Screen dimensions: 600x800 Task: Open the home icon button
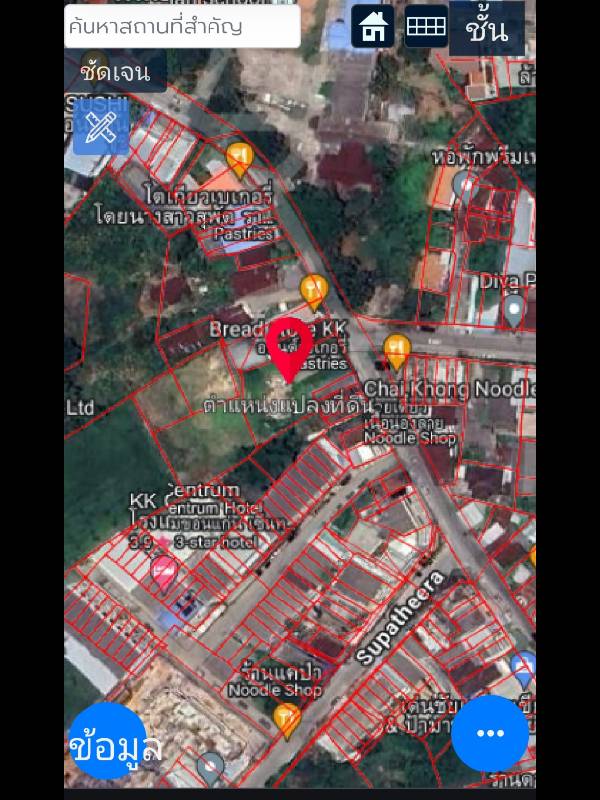click(373, 27)
